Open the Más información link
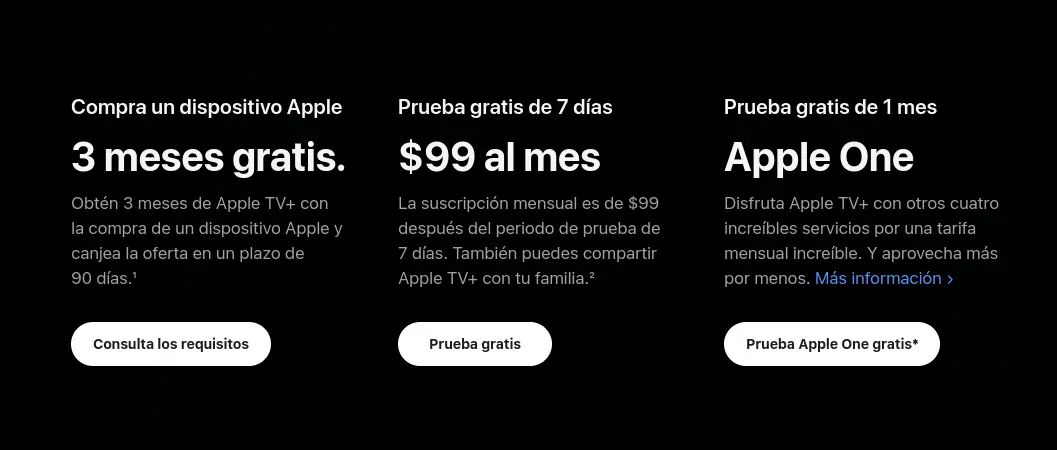The height and width of the screenshot is (450, 1057). 883,279
